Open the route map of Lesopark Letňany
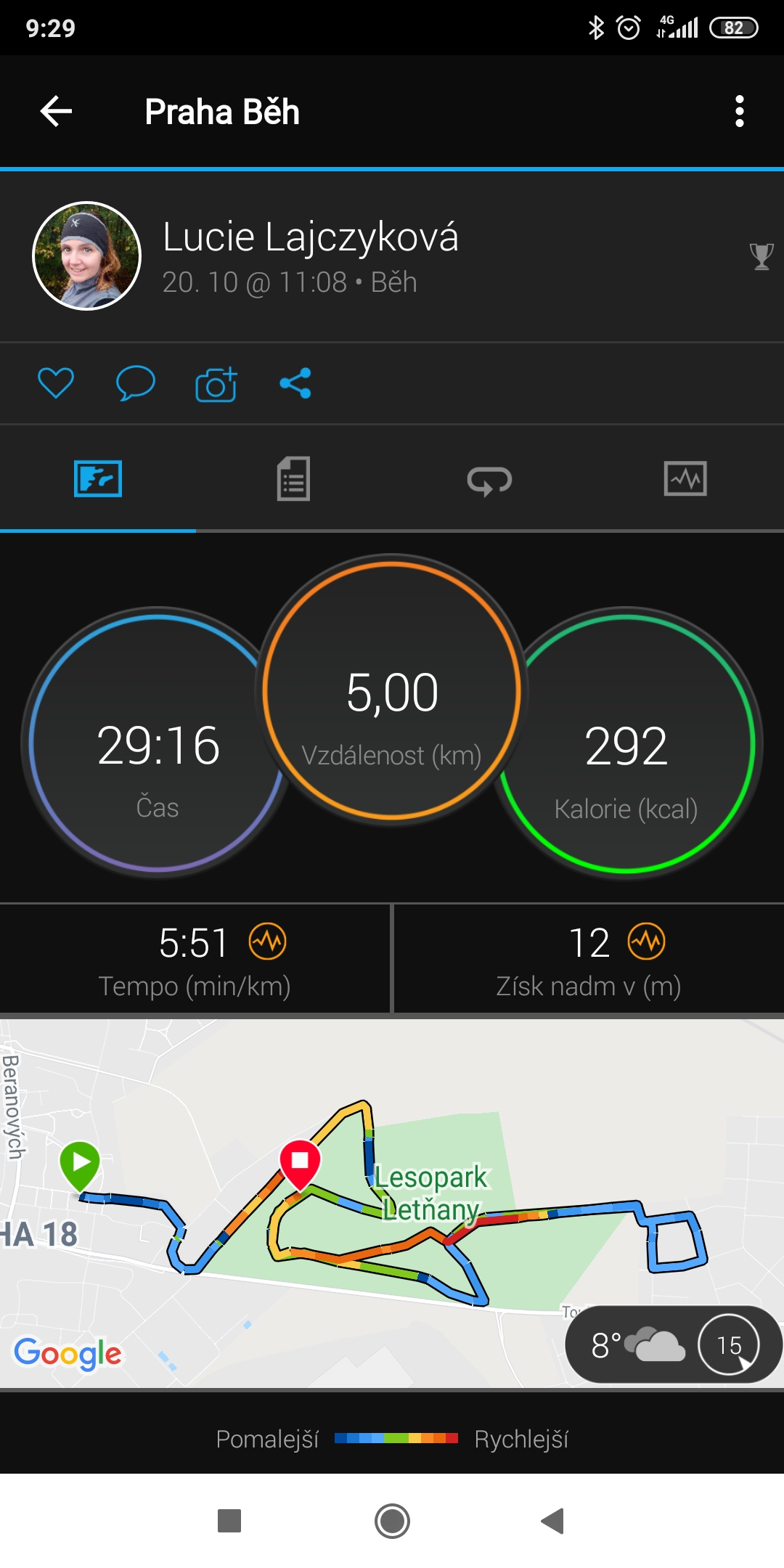Image resolution: width=784 pixels, height=1568 pixels. (x=392, y=1204)
